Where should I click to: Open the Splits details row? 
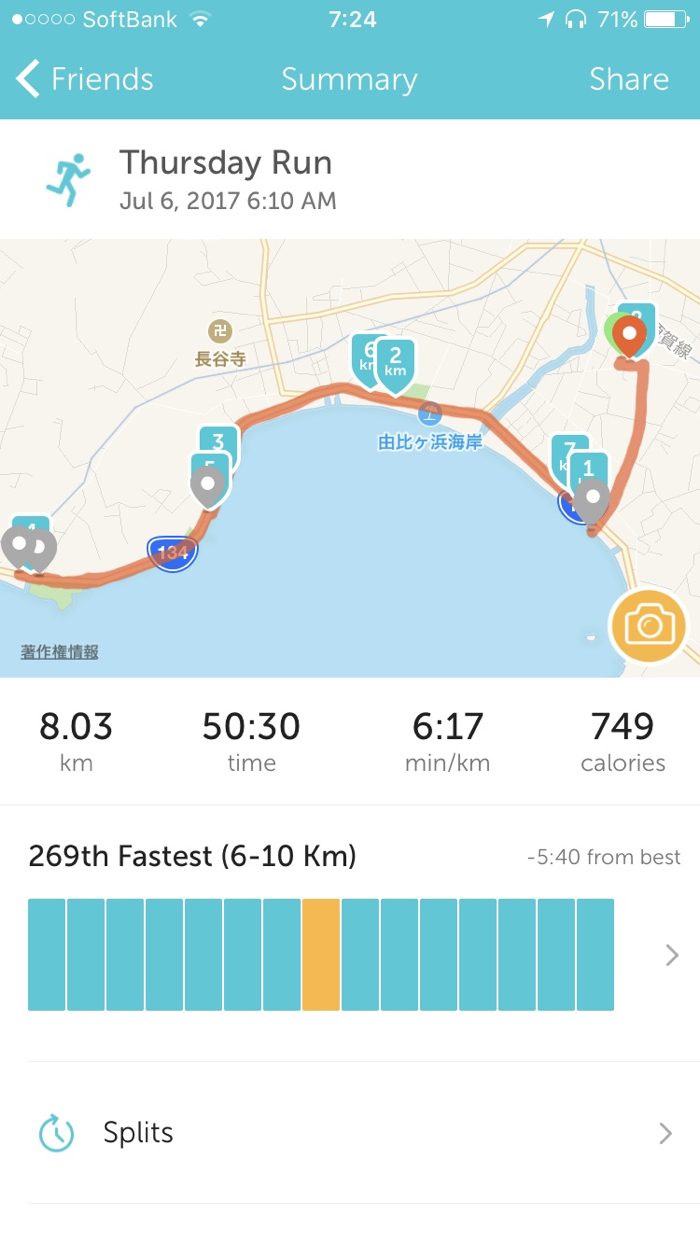[x=350, y=1133]
